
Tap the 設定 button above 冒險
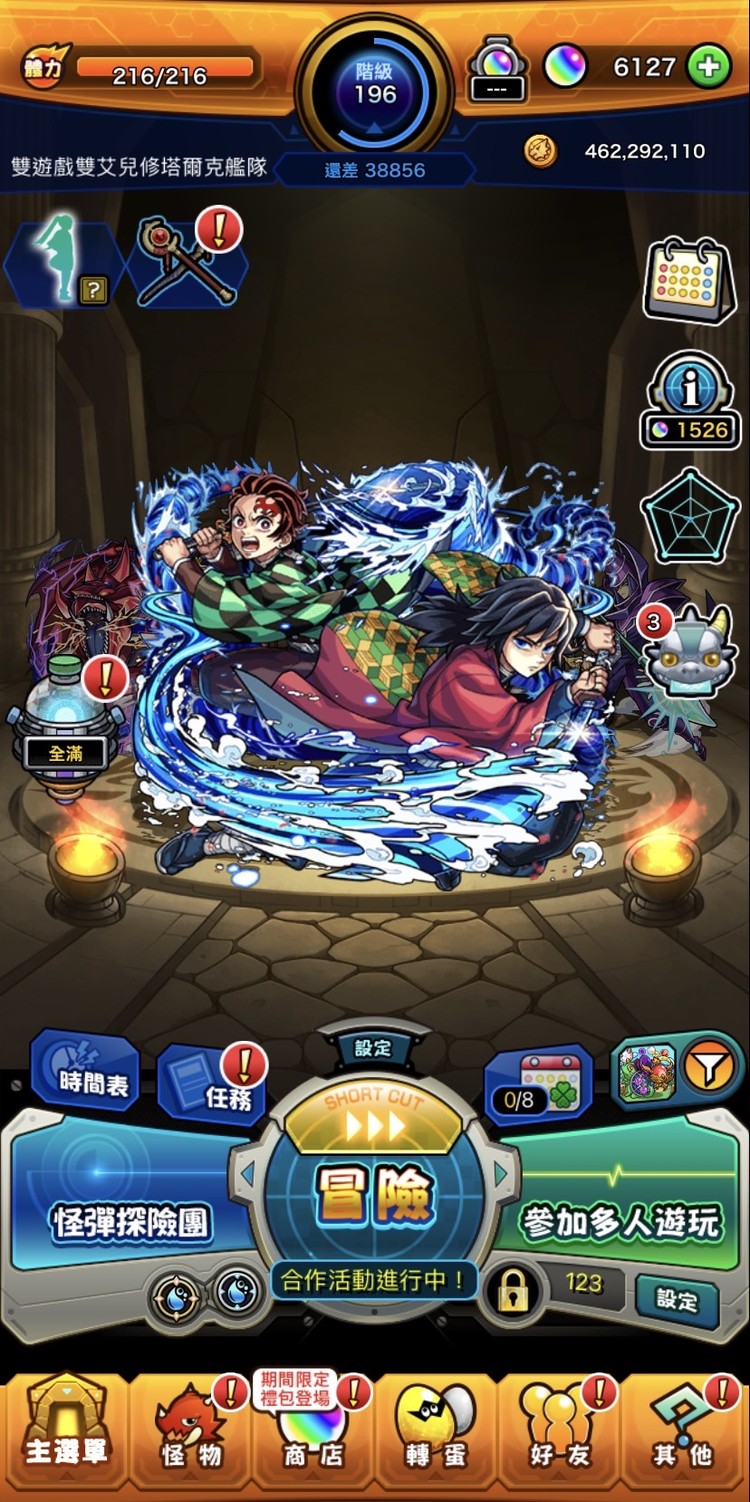pyautogui.click(x=374, y=1048)
